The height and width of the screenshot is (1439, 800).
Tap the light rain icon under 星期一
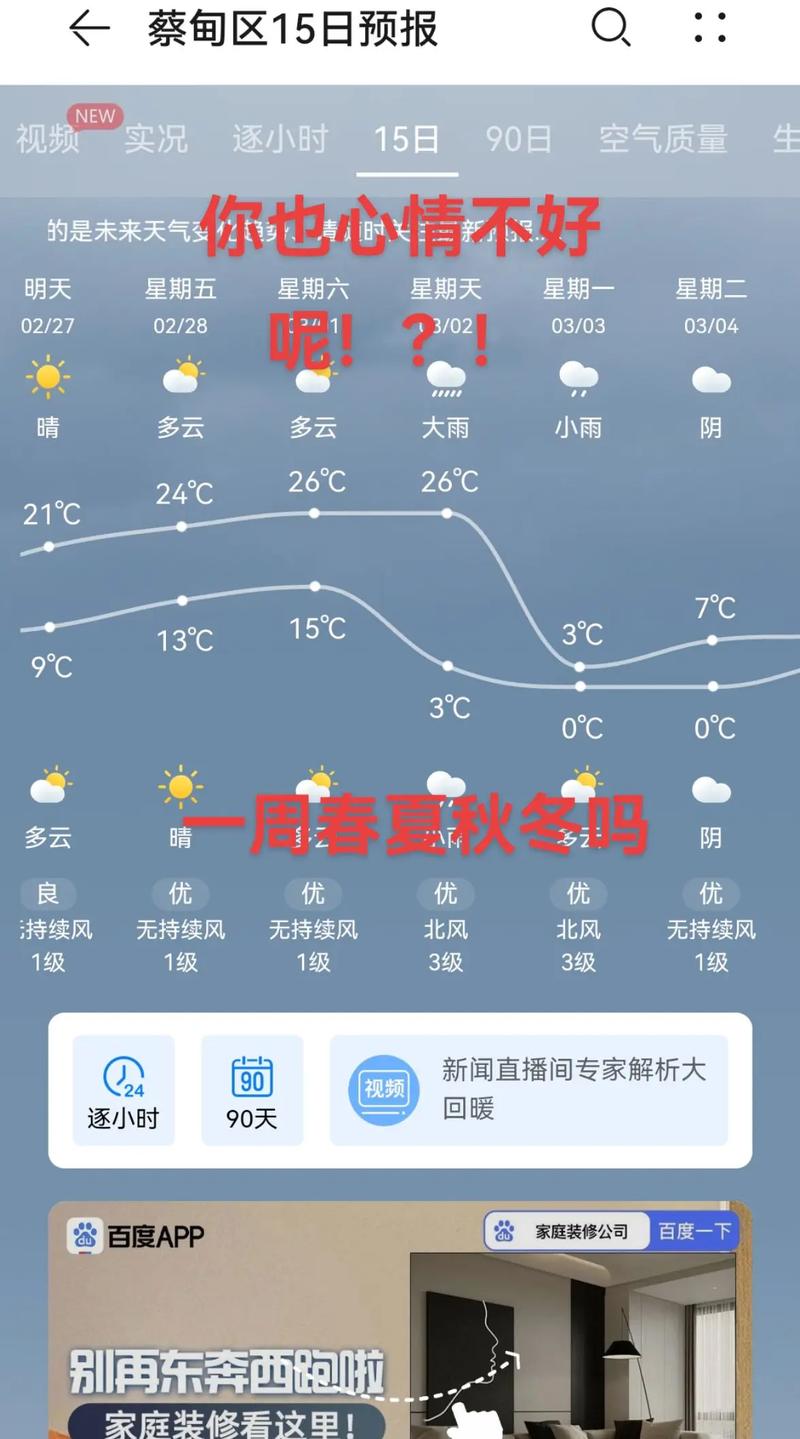click(578, 377)
